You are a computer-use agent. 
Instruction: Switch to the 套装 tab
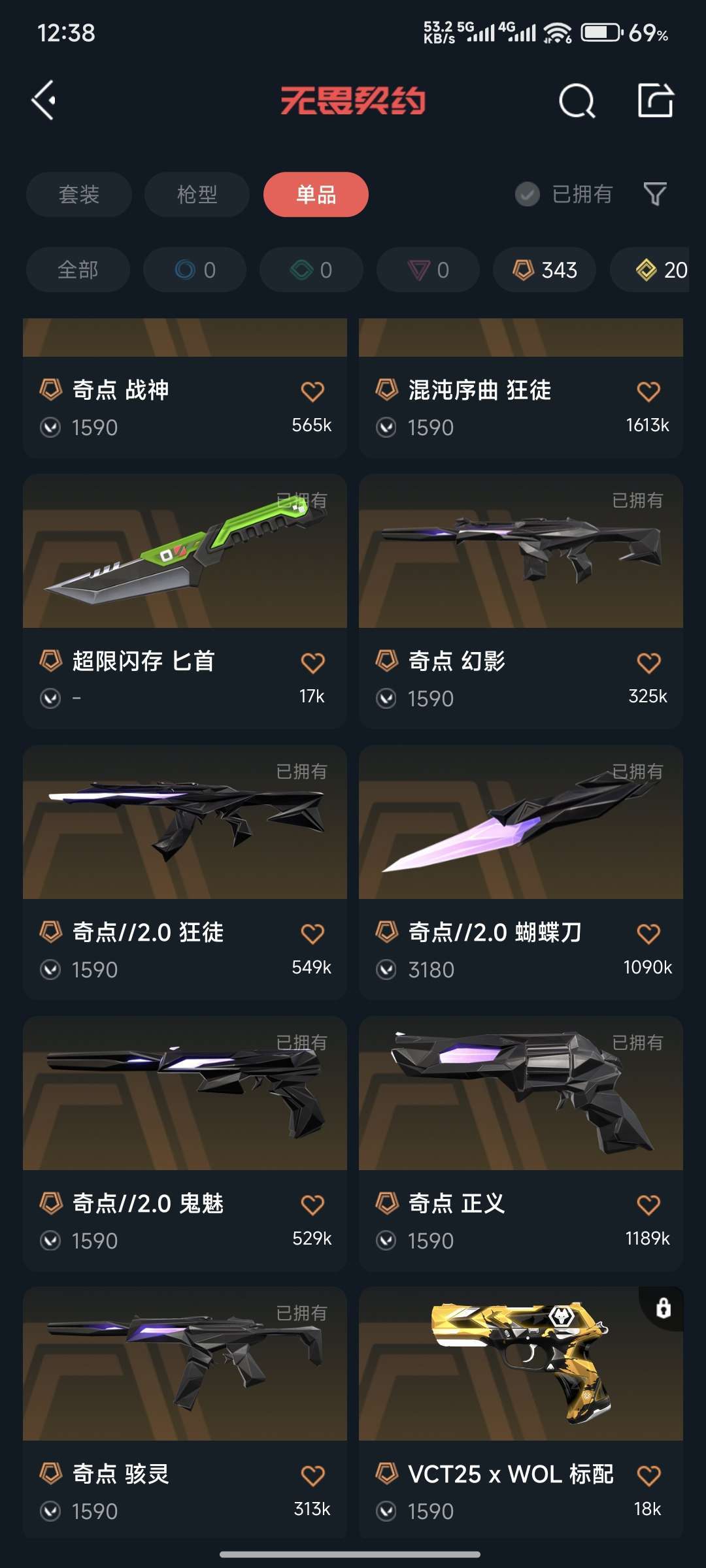(x=78, y=194)
